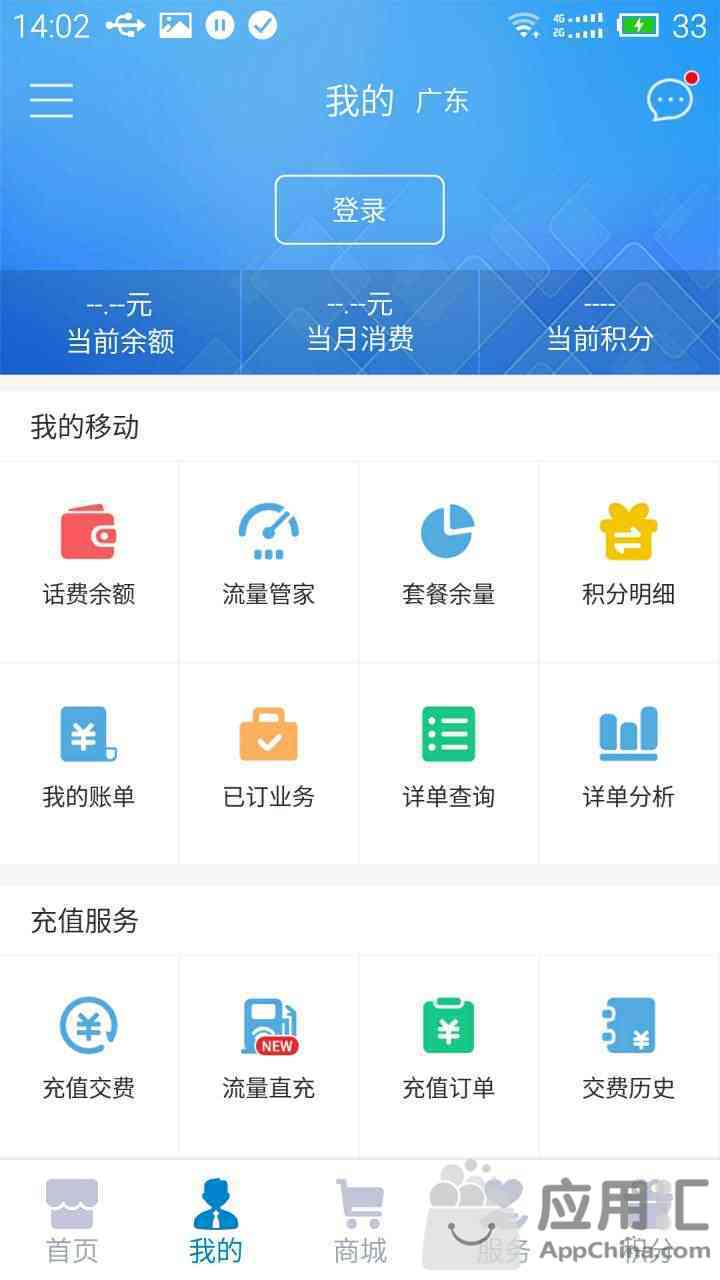Open the messages chat bubble icon
This screenshot has width=720, height=1280.
pos(670,98)
